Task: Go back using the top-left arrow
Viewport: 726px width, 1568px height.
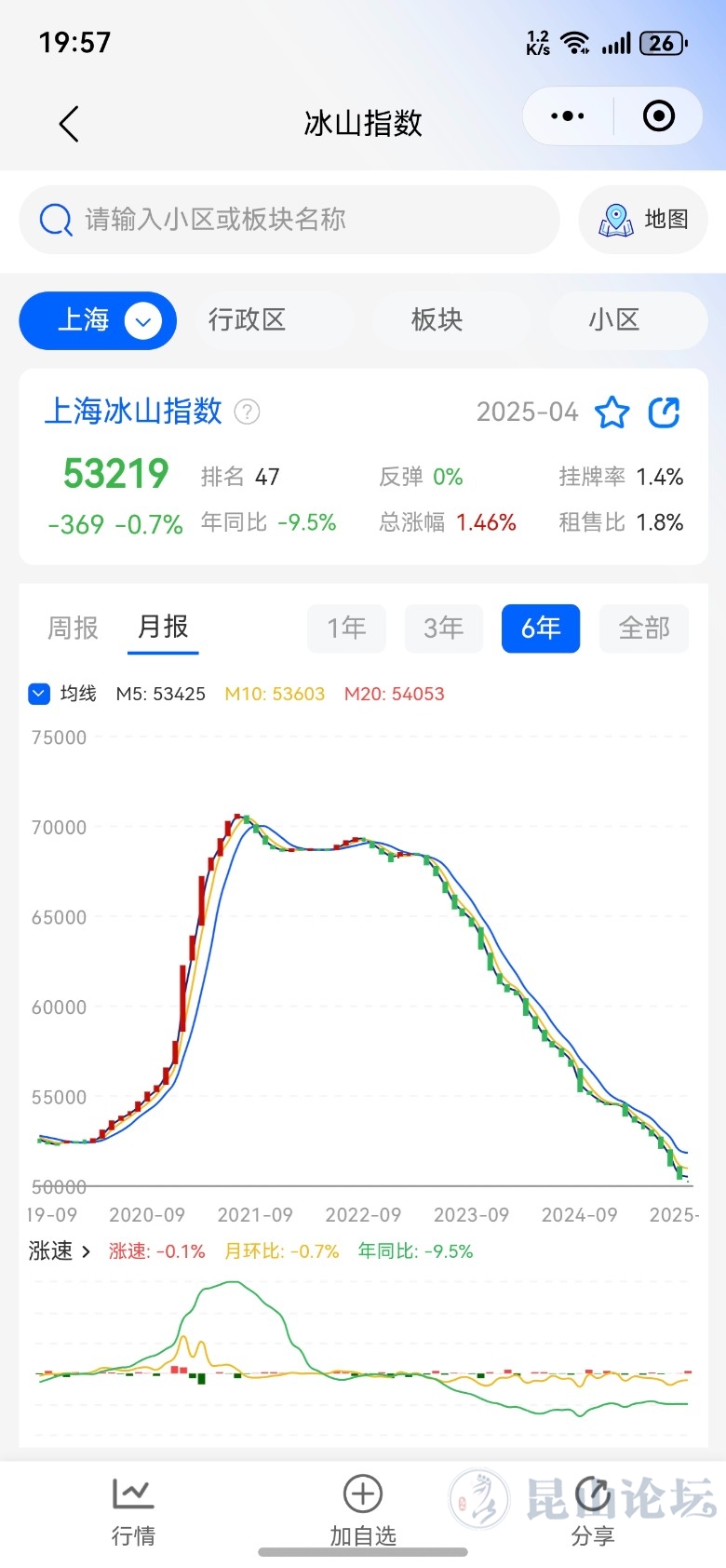Action: [x=69, y=123]
